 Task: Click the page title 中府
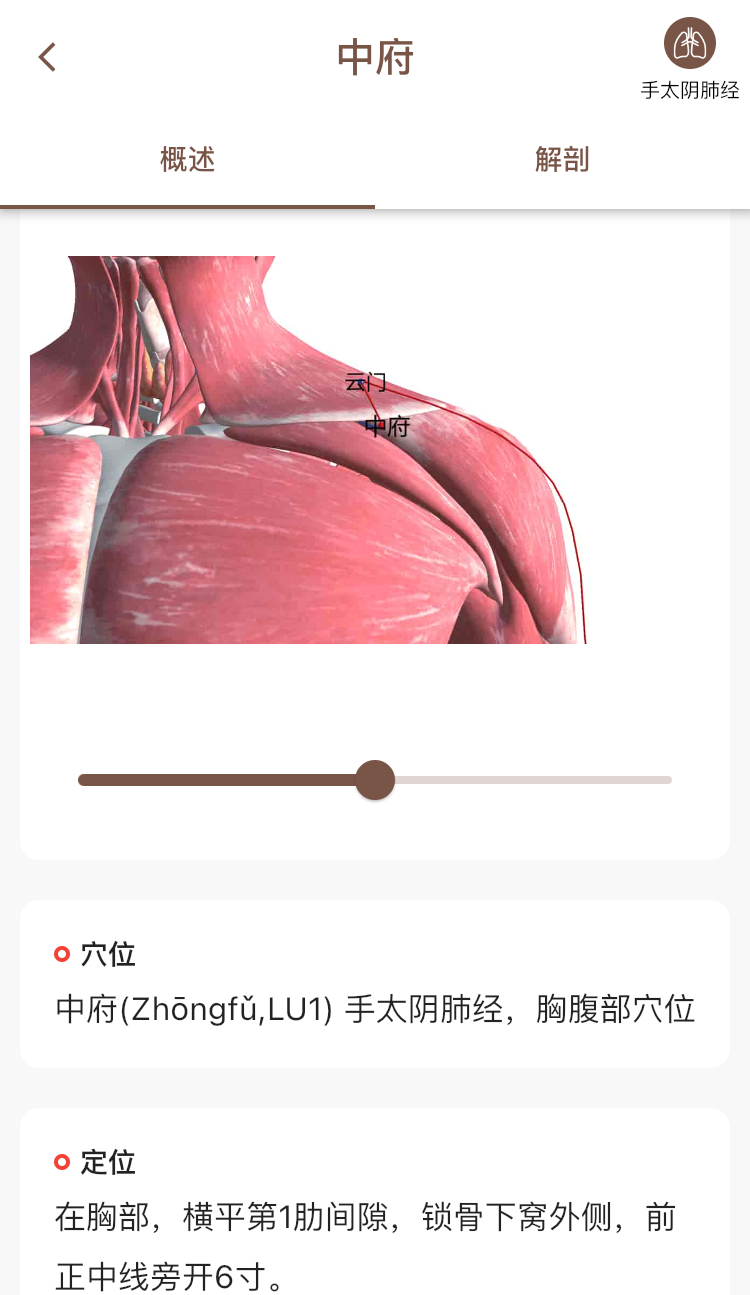[375, 58]
